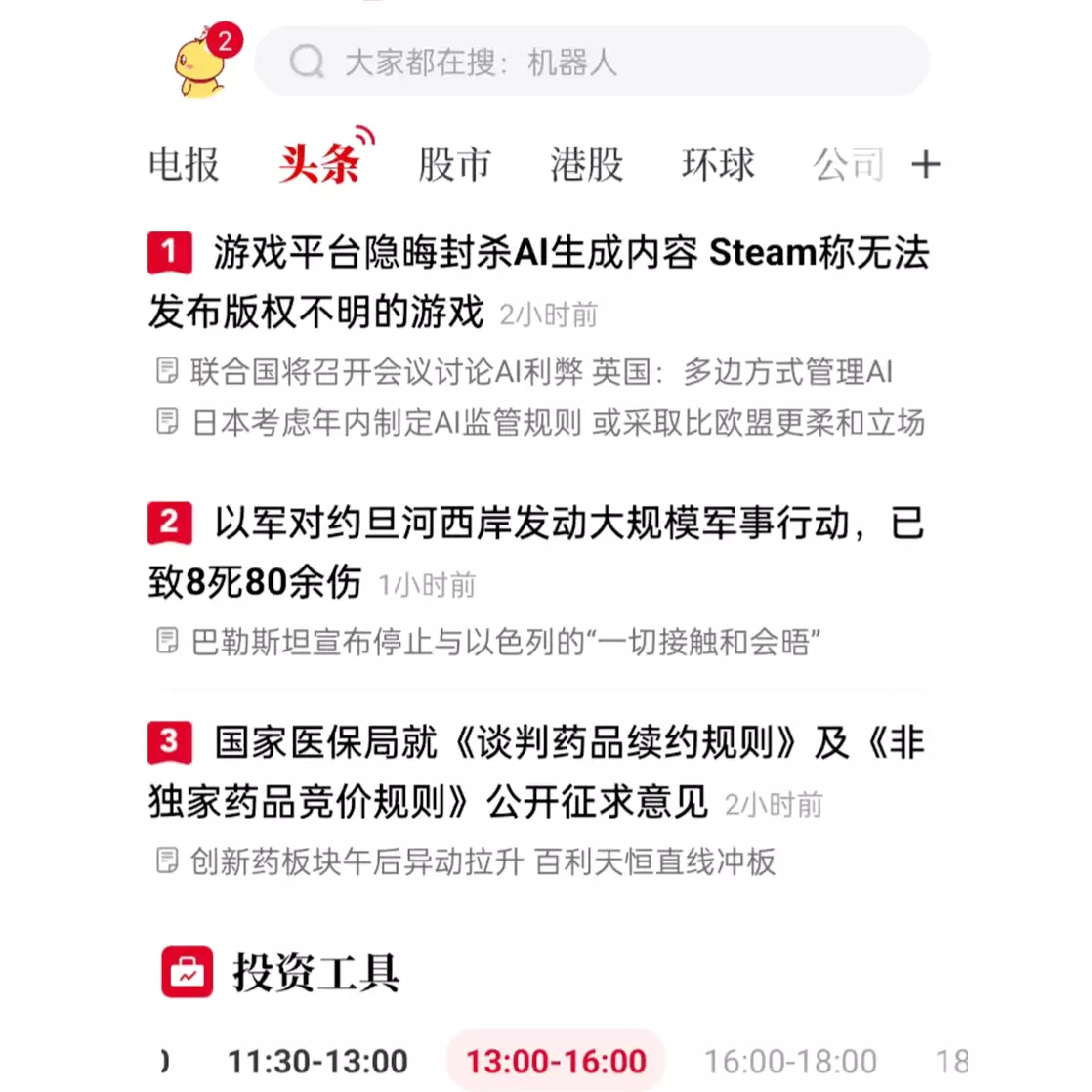
Task: Choose the 16:00-18:00 time slot
Action: click(790, 1061)
